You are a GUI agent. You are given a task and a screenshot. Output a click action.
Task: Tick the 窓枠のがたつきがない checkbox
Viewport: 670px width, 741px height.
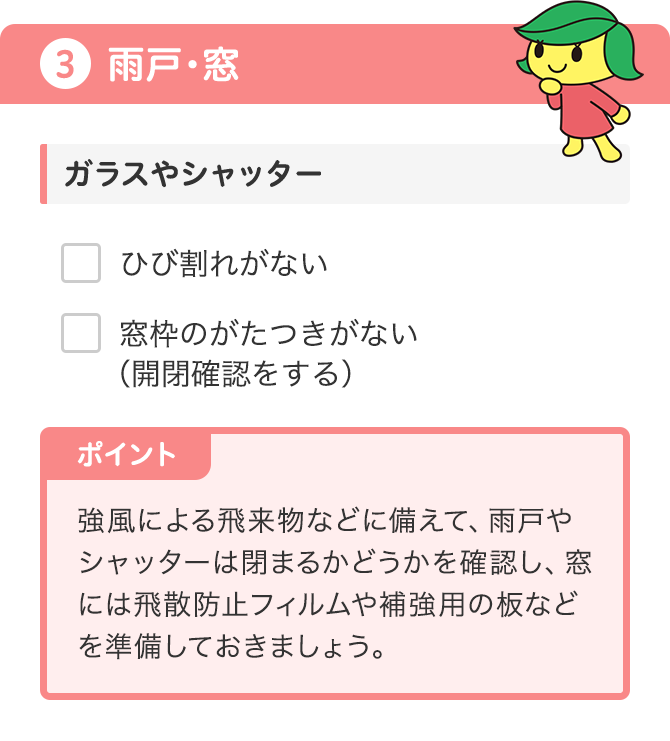pyautogui.click(x=81, y=333)
